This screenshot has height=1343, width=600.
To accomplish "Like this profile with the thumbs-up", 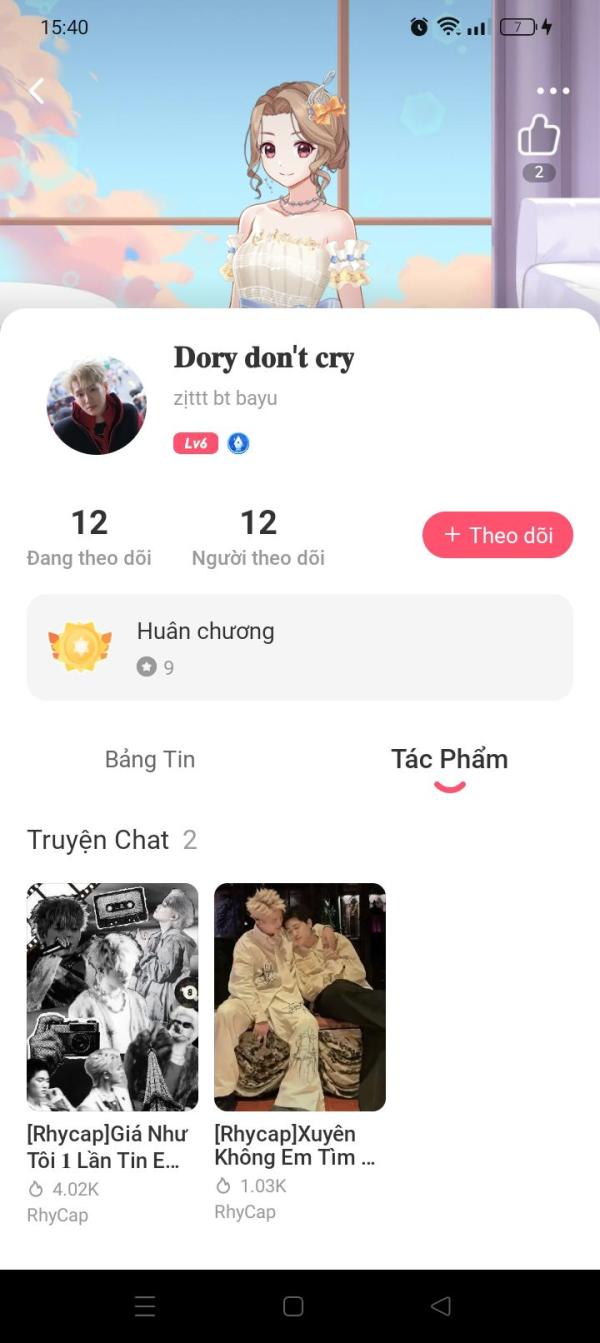I will [x=539, y=136].
